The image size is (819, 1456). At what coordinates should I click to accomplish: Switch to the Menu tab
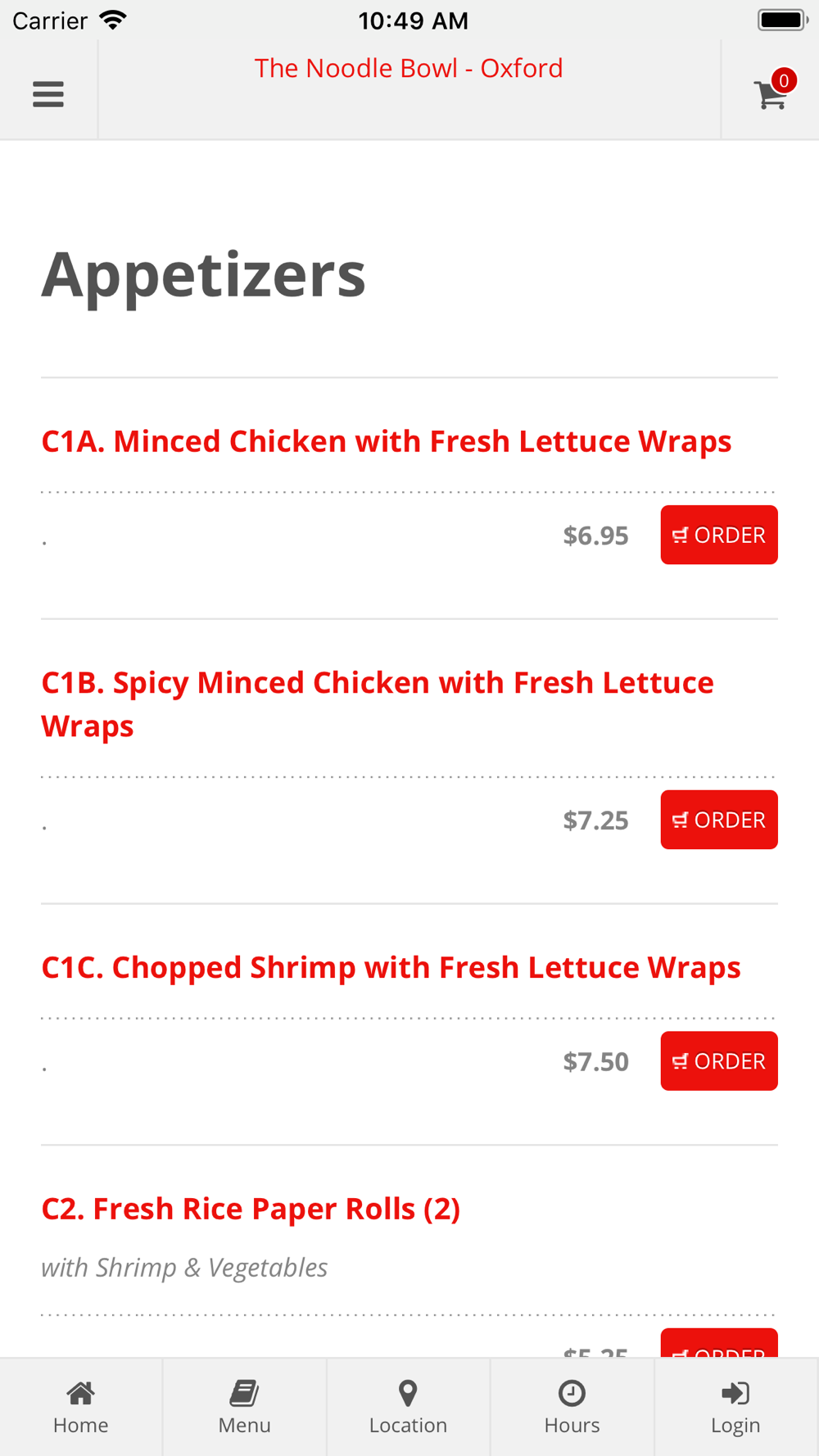[244, 1407]
